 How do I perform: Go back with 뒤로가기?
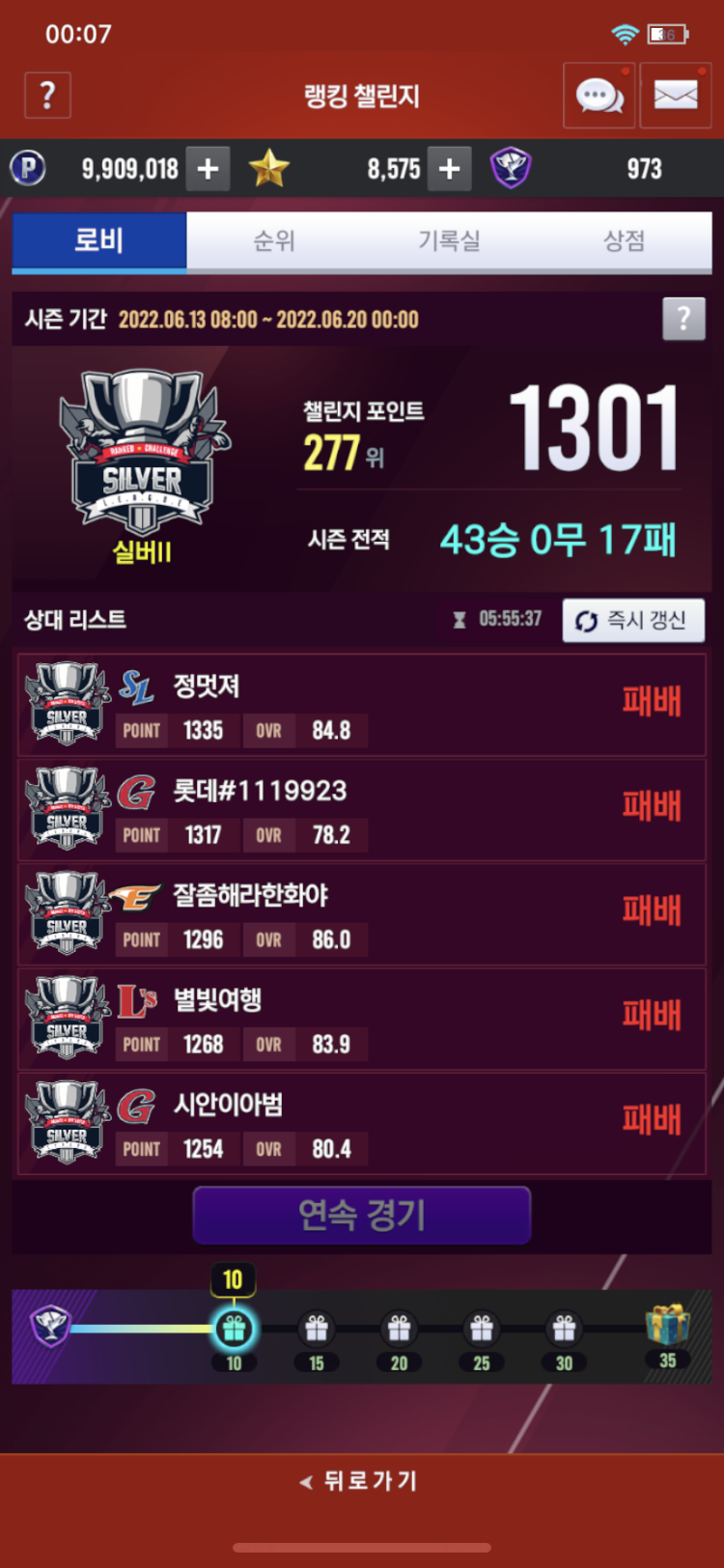click(361, 1480)
